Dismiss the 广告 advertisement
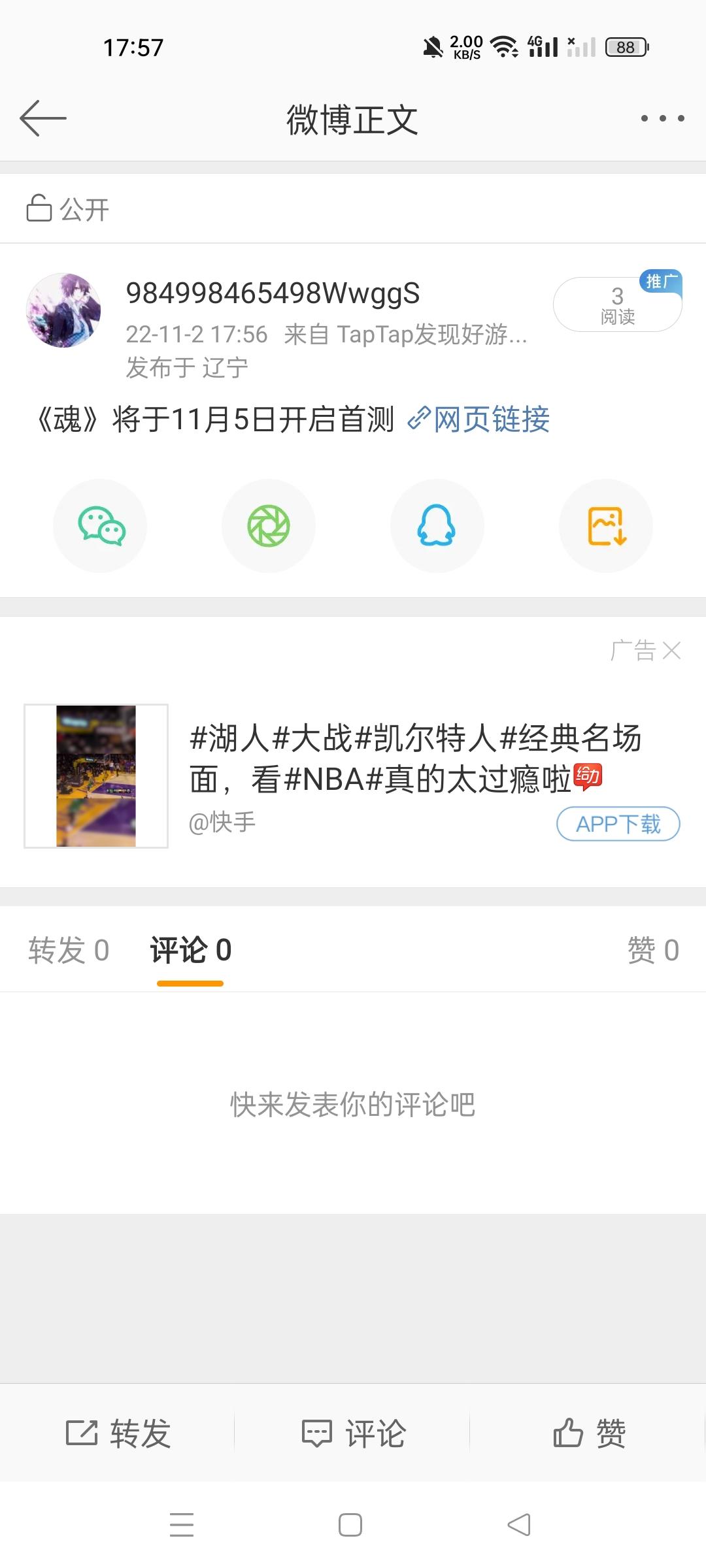Image resolution: width=706 pixels, height=1568 pixels. click(x=671, y=651)
